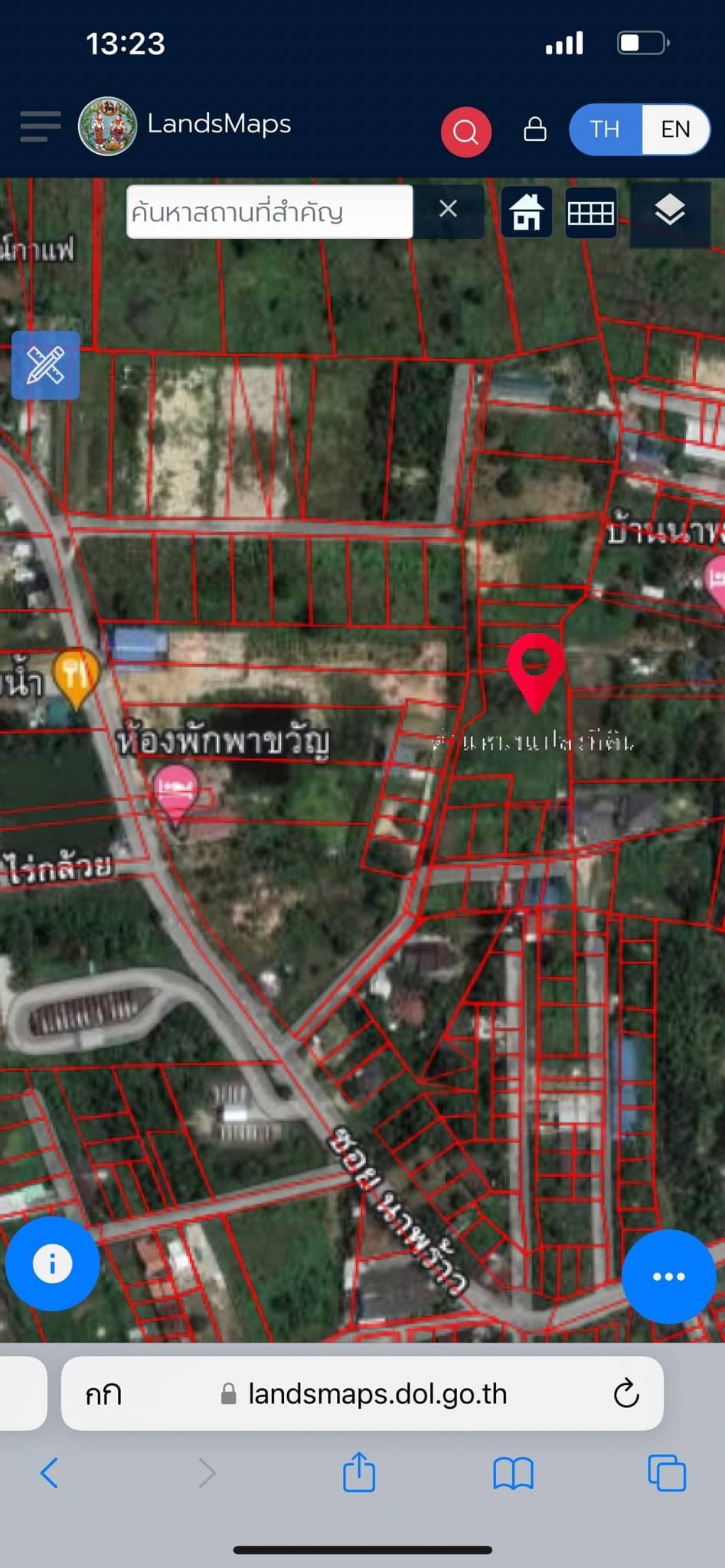The height and width of the screenshot is (1568, 725).
Task: Open Safari bookmarks
Action: (x=513, y=1473)
